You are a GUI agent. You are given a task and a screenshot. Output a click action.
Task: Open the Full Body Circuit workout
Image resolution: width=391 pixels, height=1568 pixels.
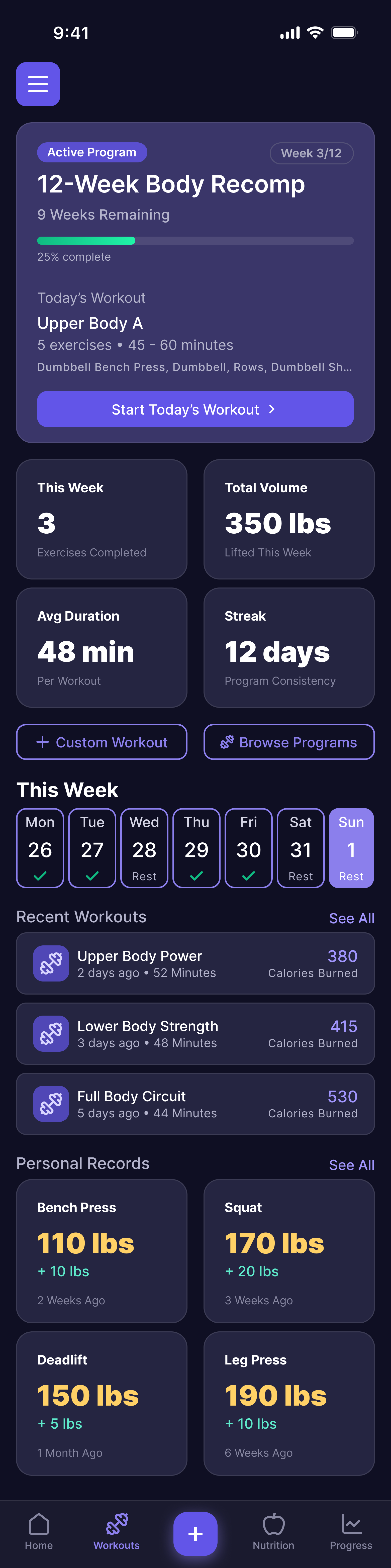coord(195,1104)
